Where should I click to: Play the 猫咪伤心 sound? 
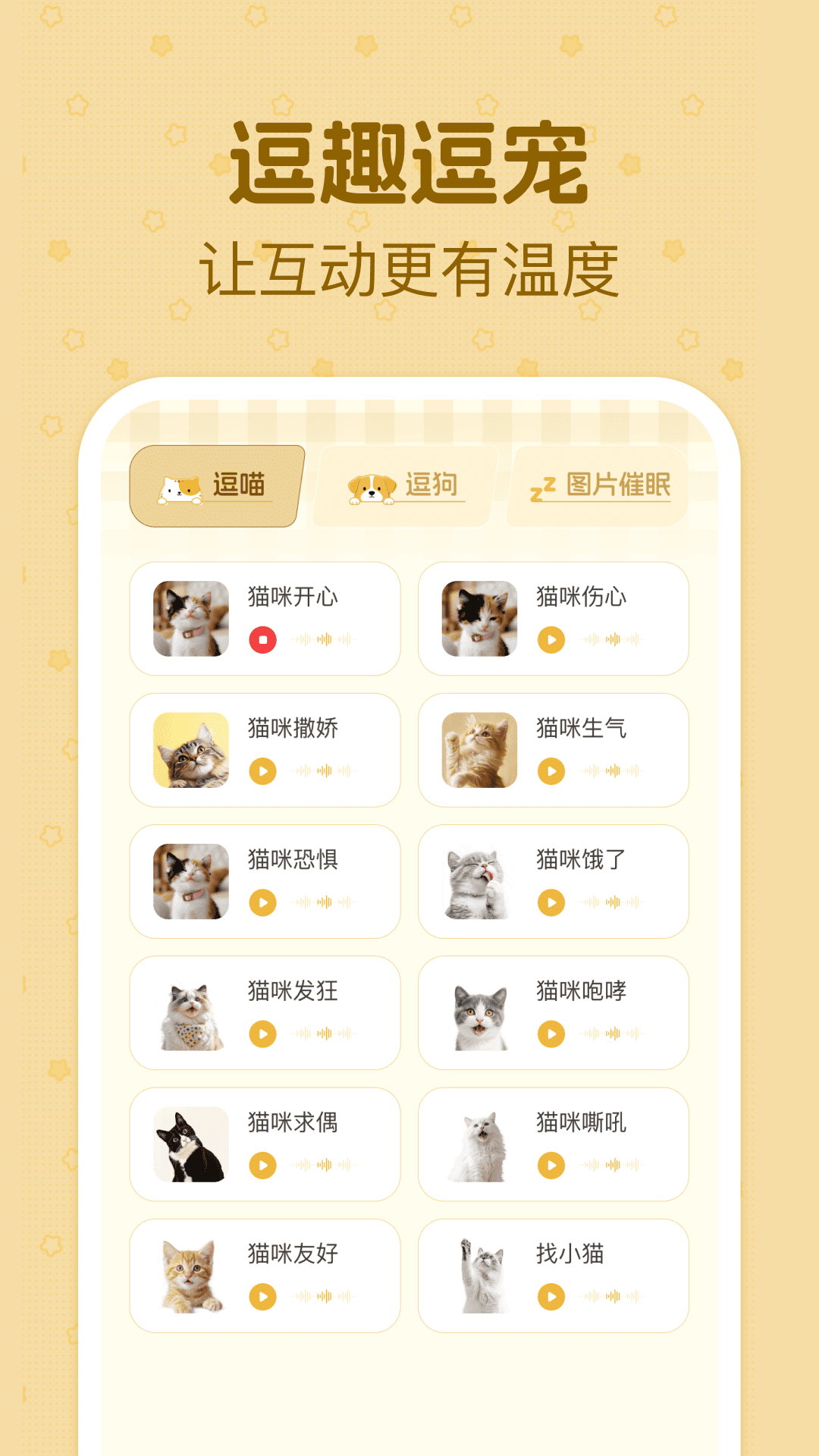pos(551,641)
